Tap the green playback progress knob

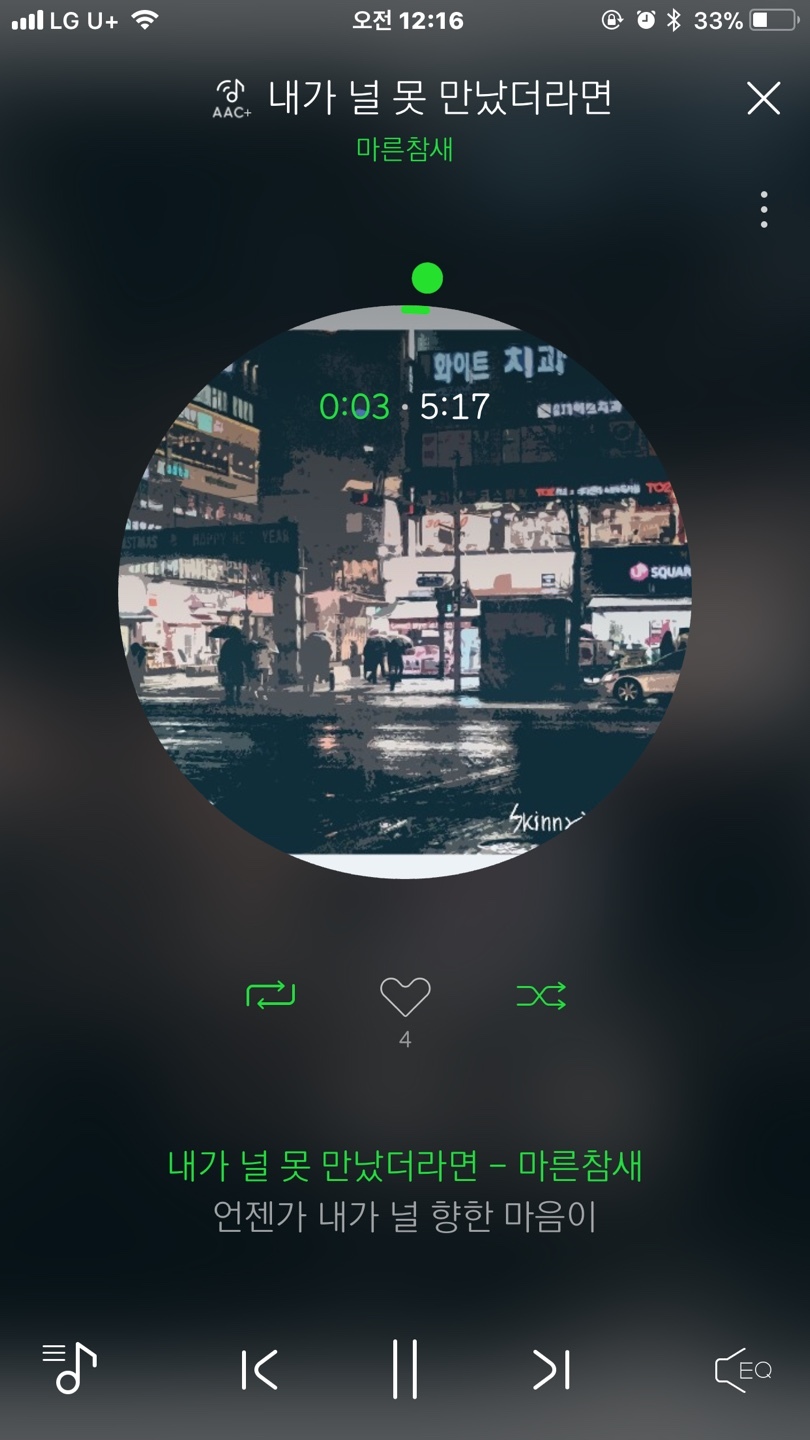pyautogui.click(x=427, y=278)
